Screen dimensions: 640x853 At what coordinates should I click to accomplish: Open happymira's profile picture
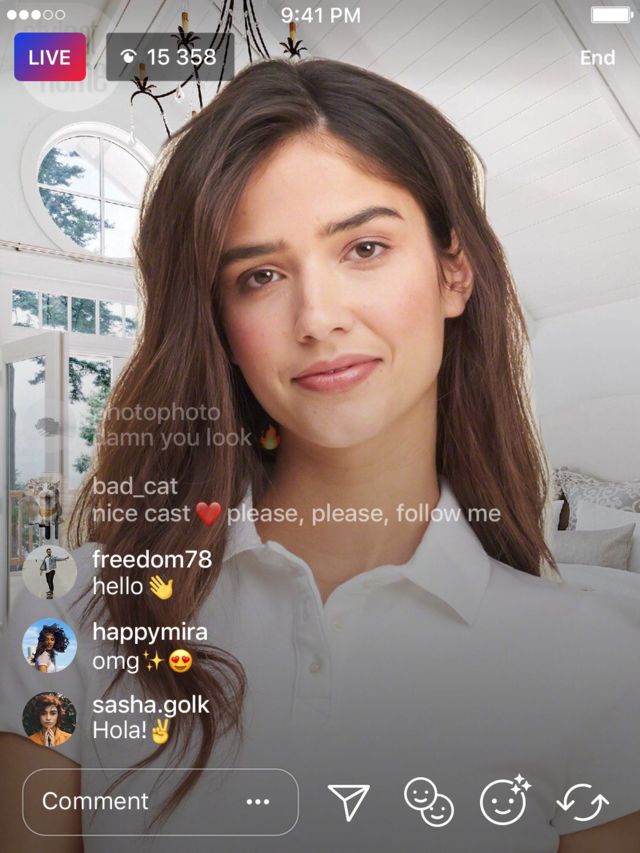point(50,646)
